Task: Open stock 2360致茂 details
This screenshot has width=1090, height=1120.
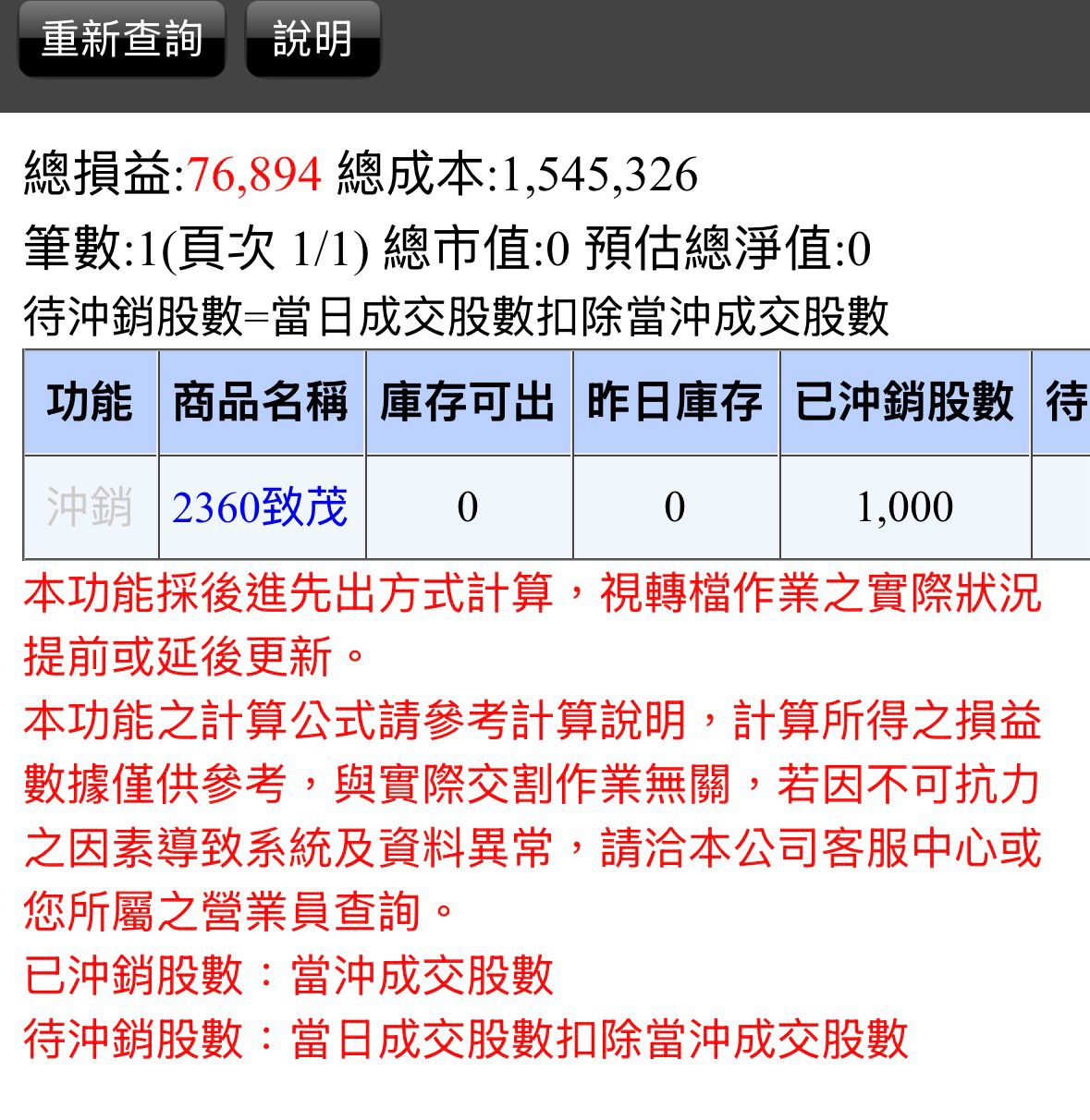Action: tap(260, 507)
